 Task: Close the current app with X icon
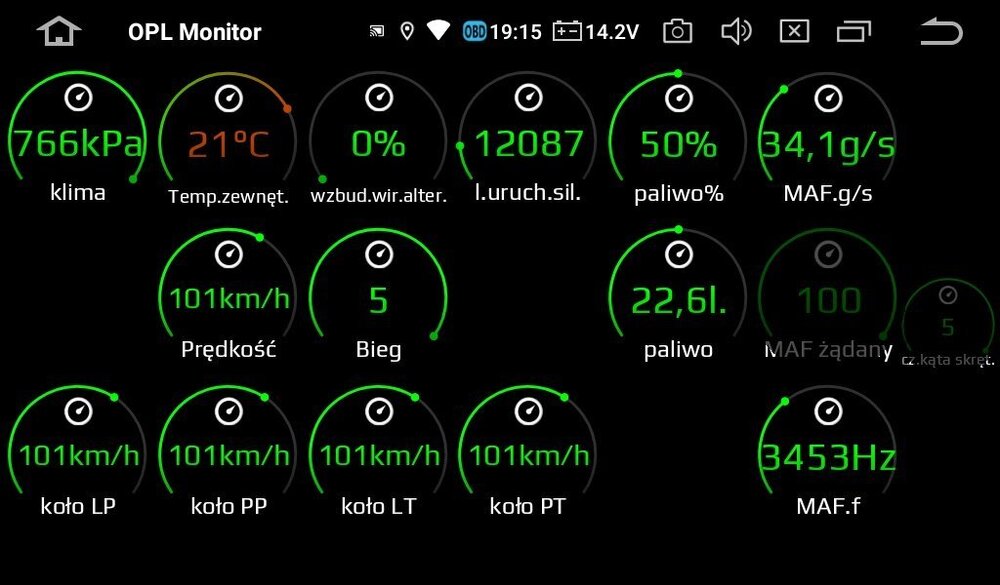click(793, 32)
